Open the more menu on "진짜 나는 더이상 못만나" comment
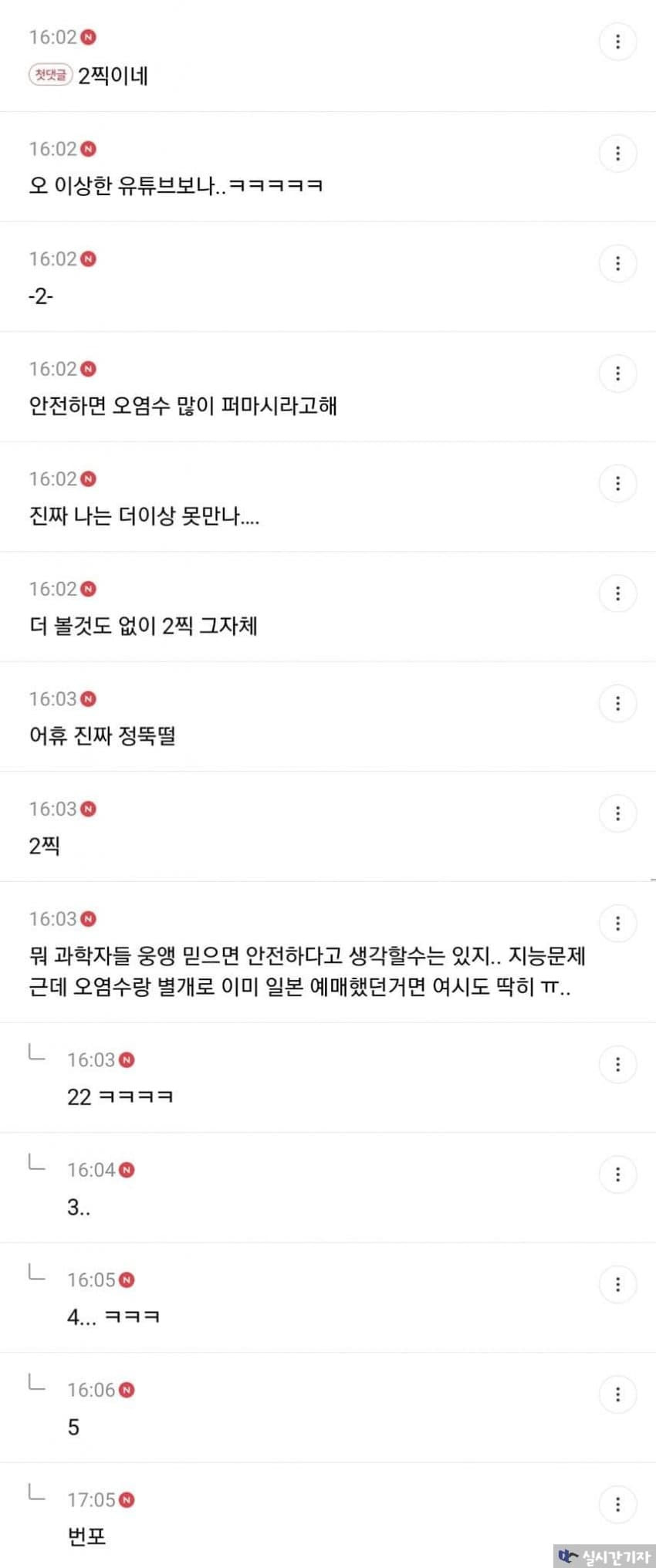 tap(617, 484)
